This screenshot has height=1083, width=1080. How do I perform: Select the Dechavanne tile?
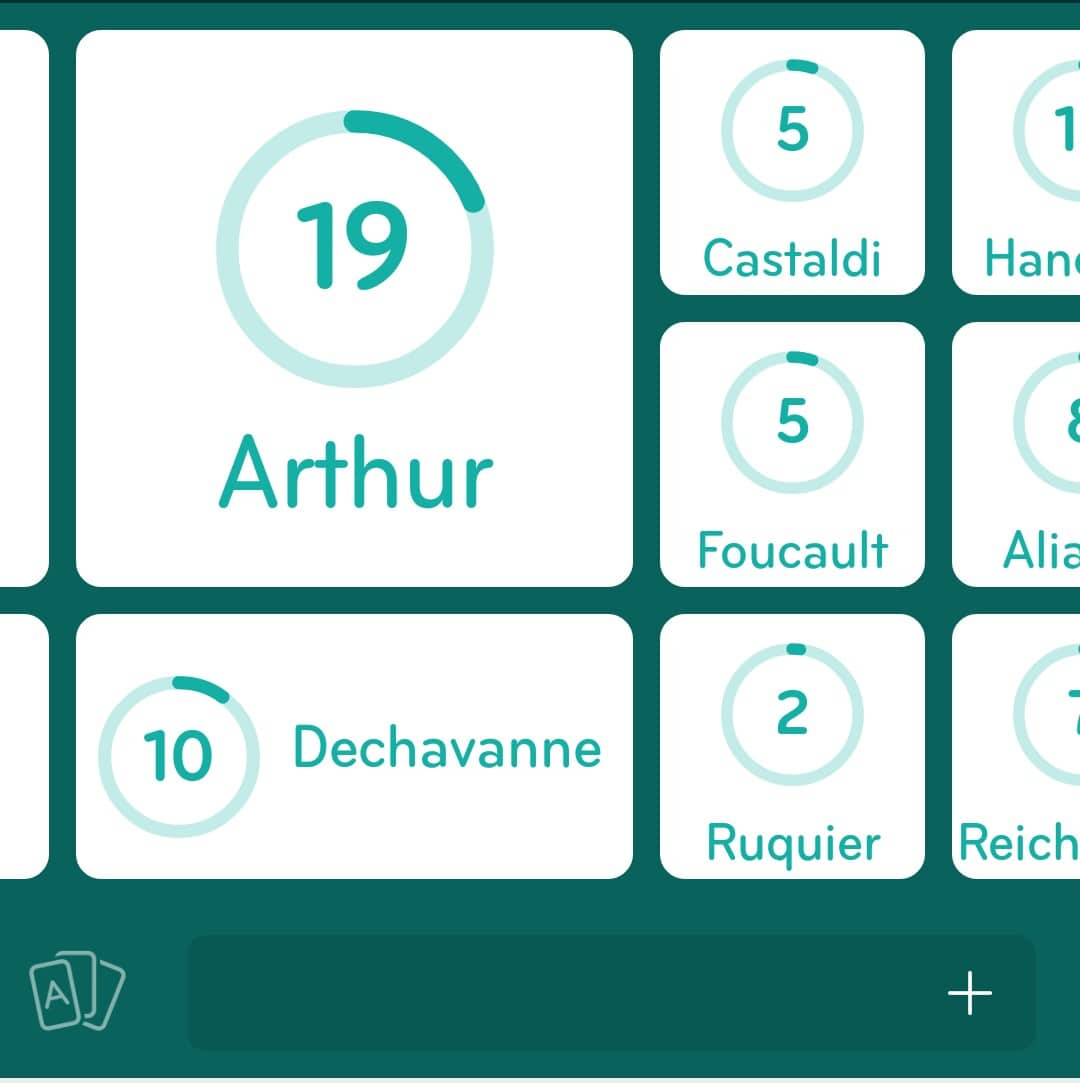(354, 746)
